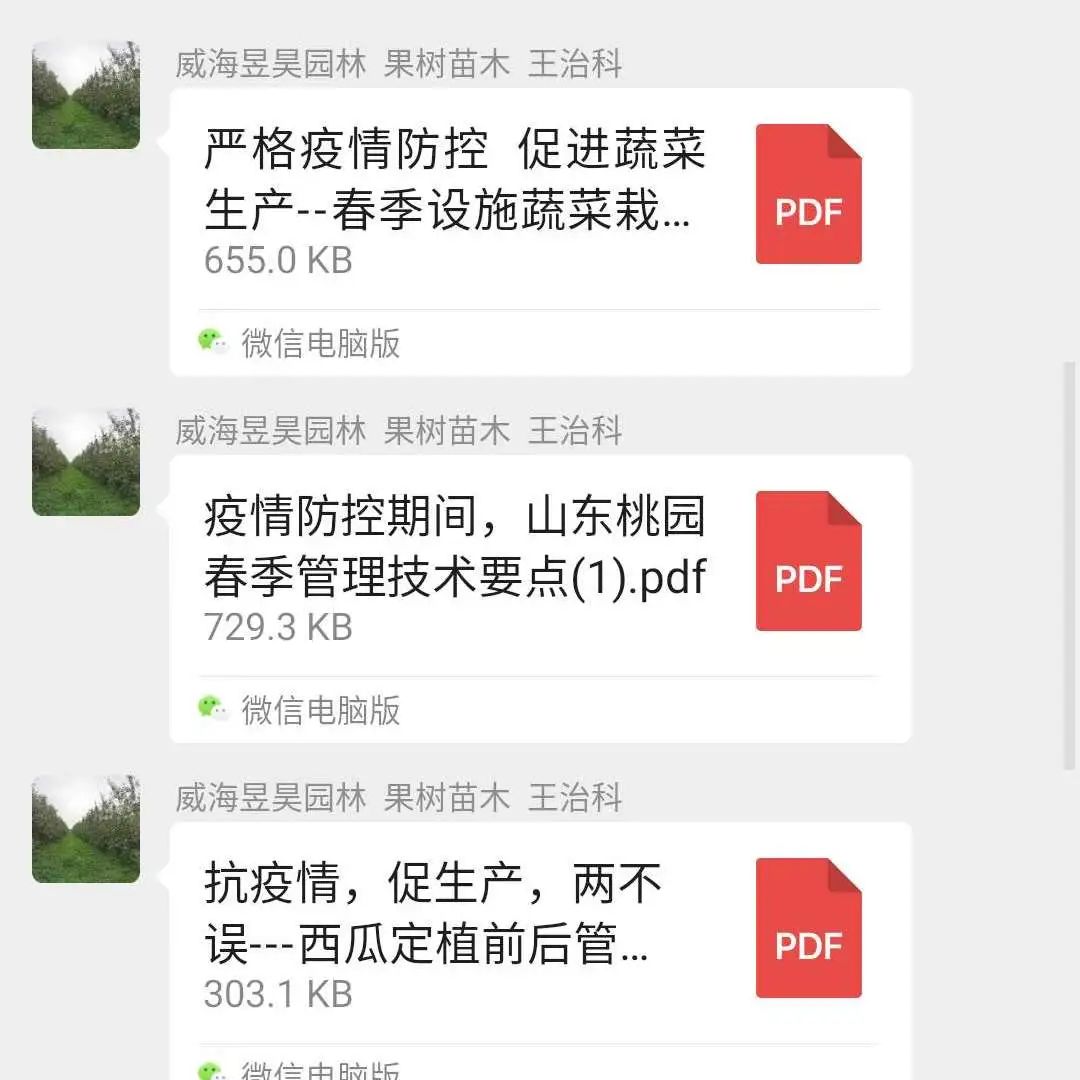Tap sender avatar beside the 303.1 KB file
This screenshot has height=1080, width=1080.
(86, 829)
